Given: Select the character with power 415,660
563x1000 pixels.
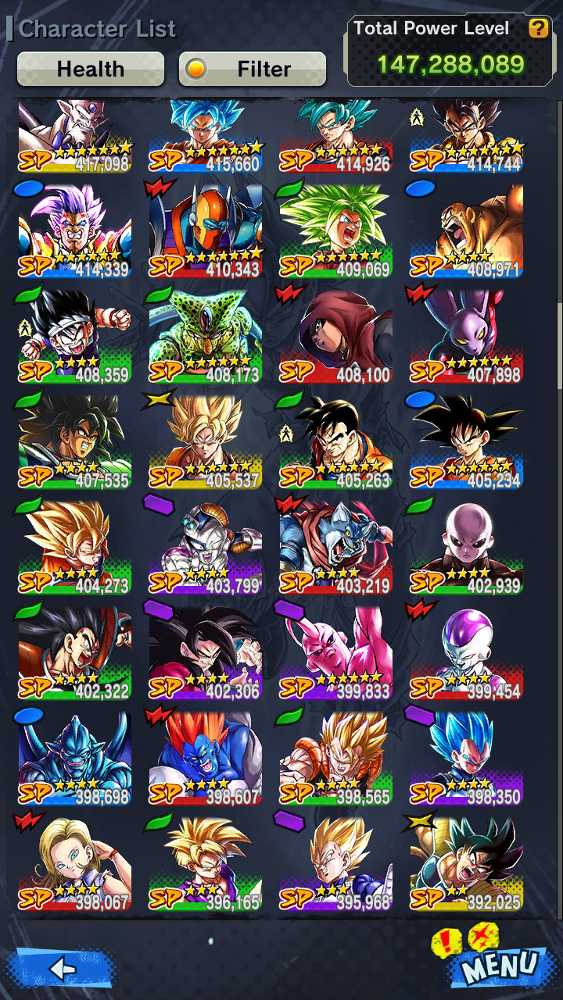Looking at the screenshot, I should click(205, 136).
